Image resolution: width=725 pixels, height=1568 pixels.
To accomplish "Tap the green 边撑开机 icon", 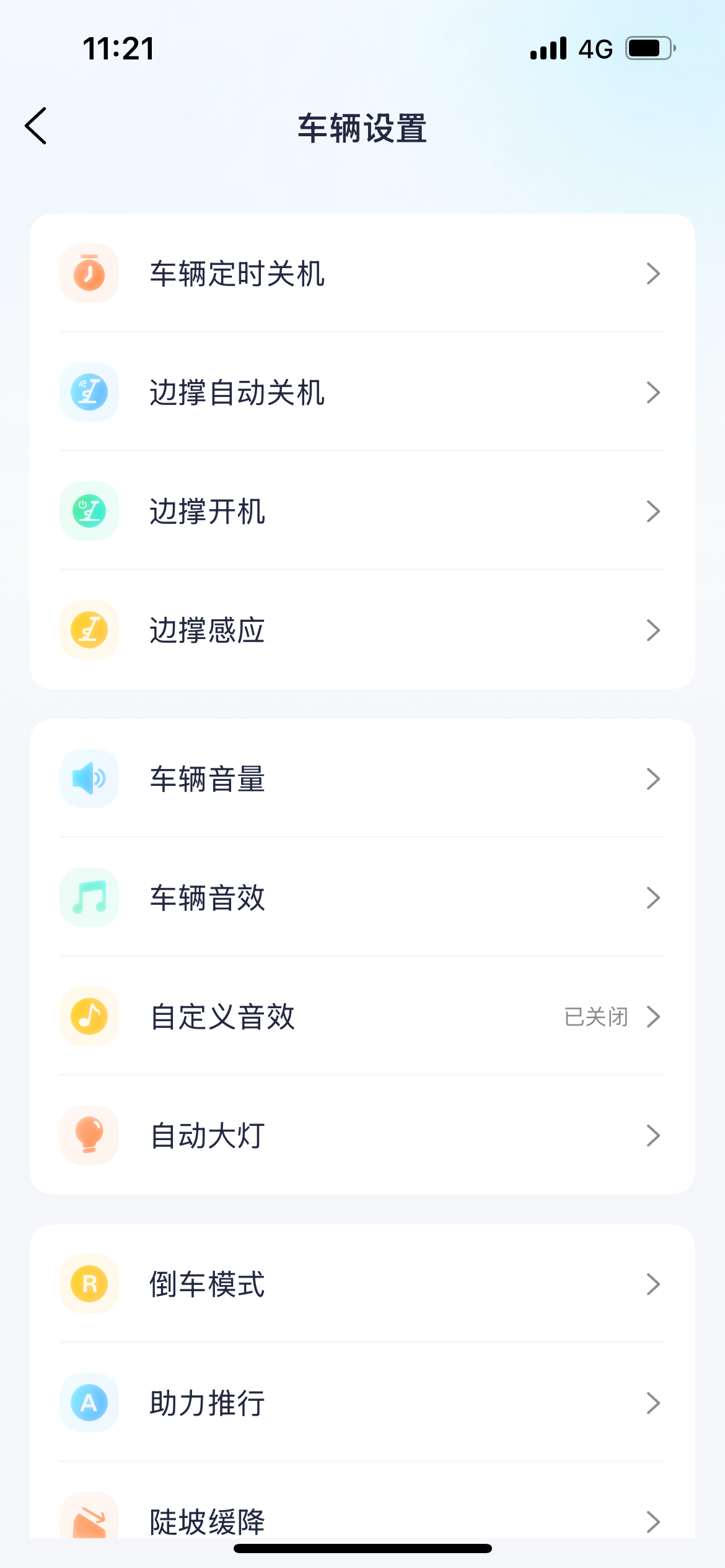I will [89, 510].
